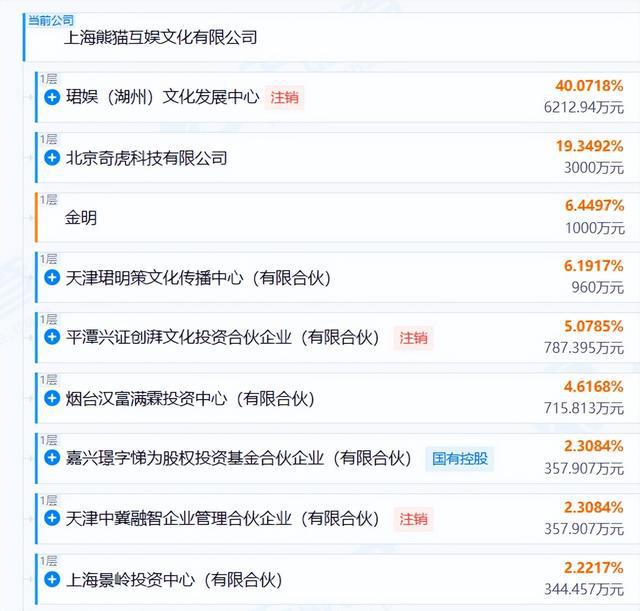The width and height of the screenshot is (640, 611).
Task: Expand 北京奇虎科技有限公司 node
Action: (x=52, y=158)
